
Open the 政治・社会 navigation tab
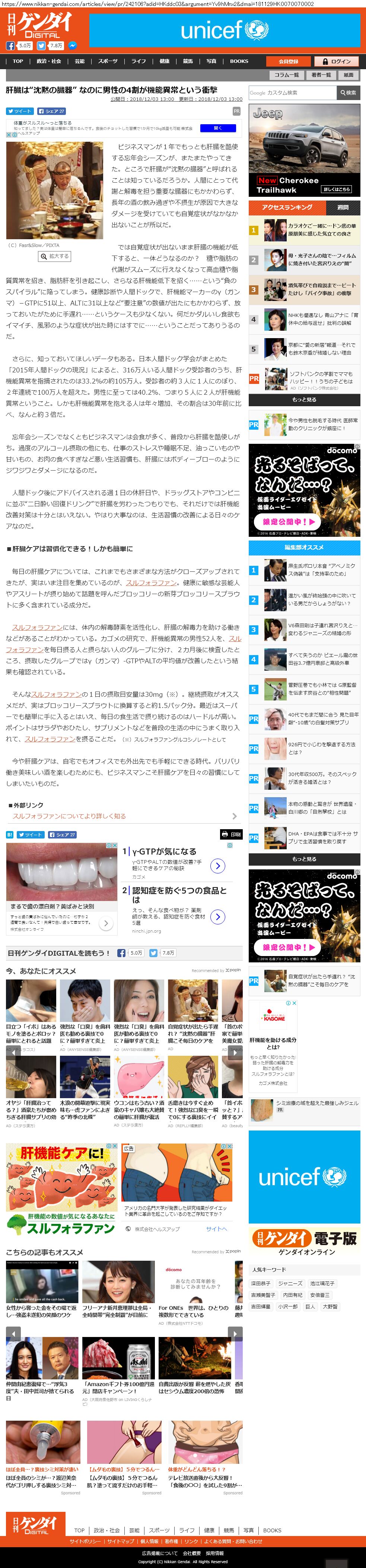[x=49, y=61]
